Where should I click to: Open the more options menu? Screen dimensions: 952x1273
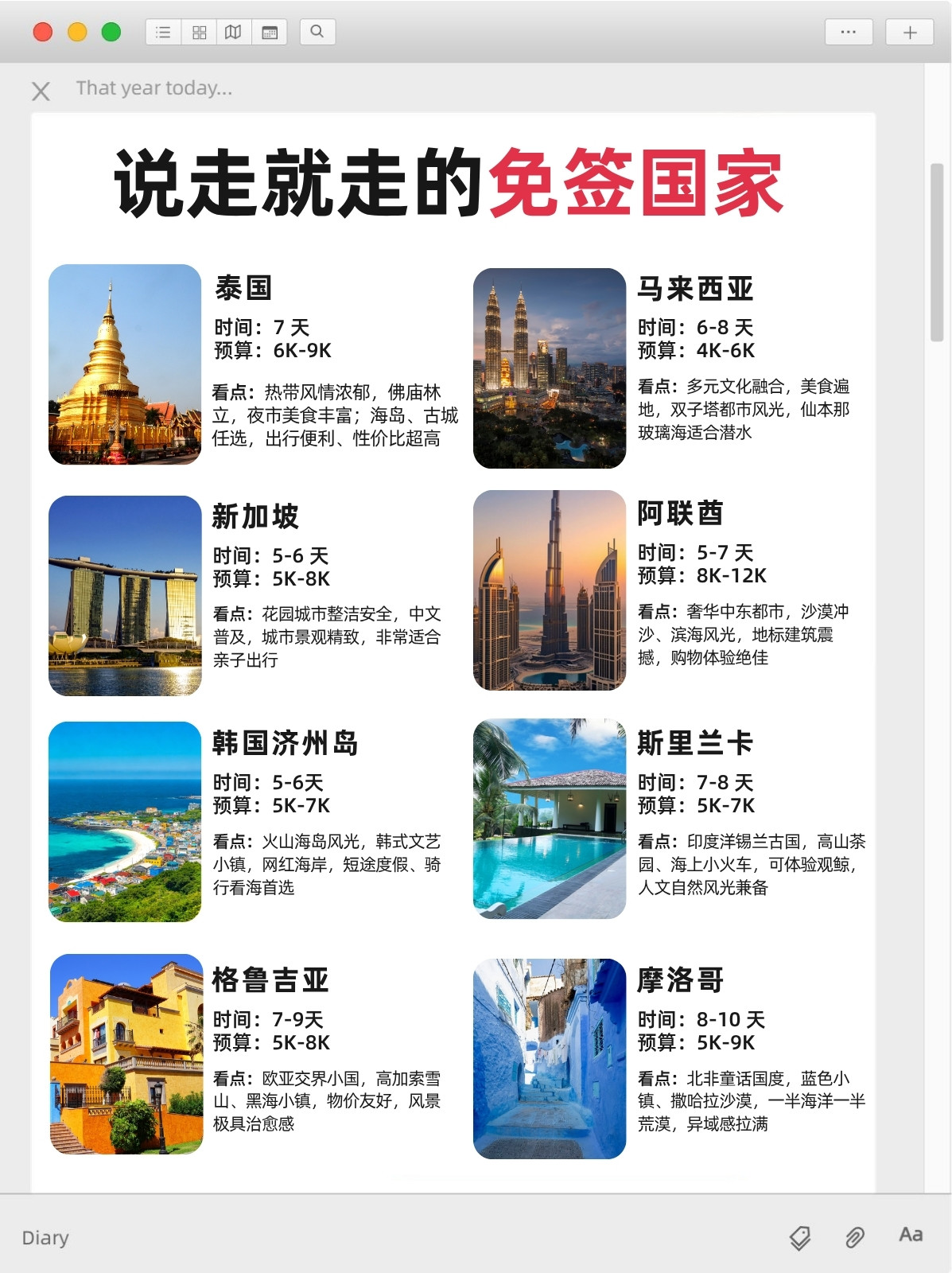click(x=848, y=32)
